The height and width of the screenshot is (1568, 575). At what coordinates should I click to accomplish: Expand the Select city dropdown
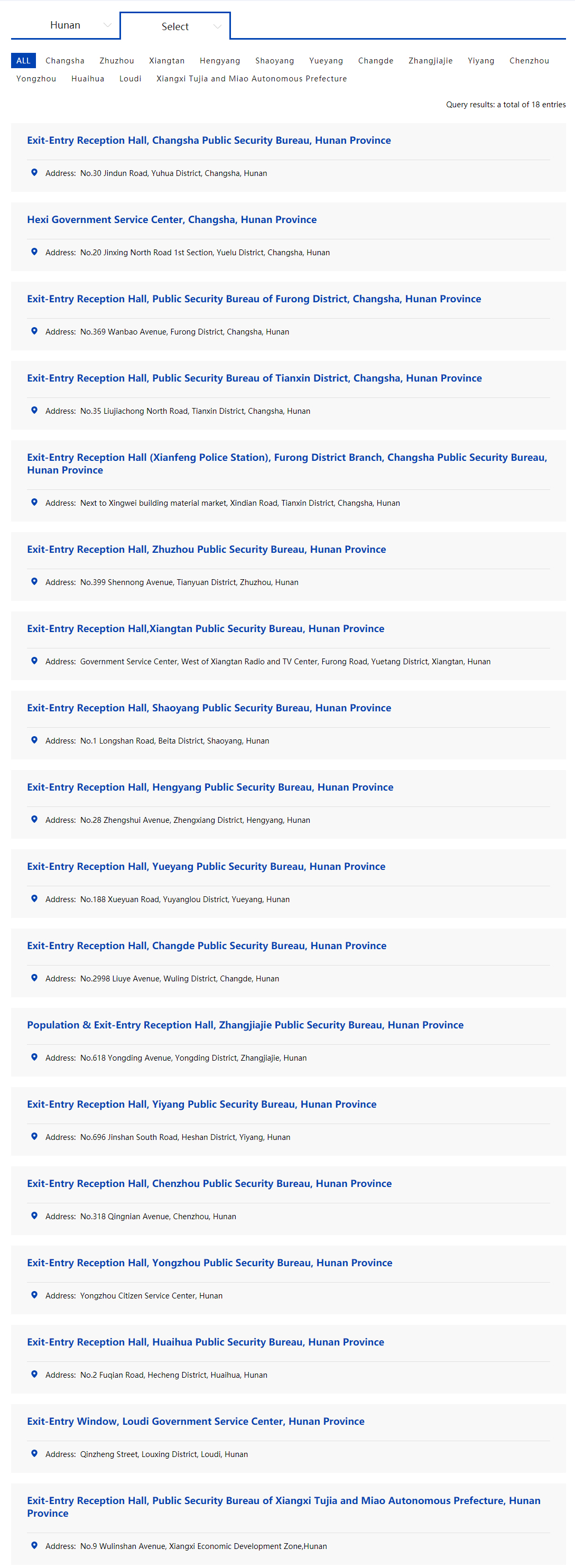click(x=175, y=27)
